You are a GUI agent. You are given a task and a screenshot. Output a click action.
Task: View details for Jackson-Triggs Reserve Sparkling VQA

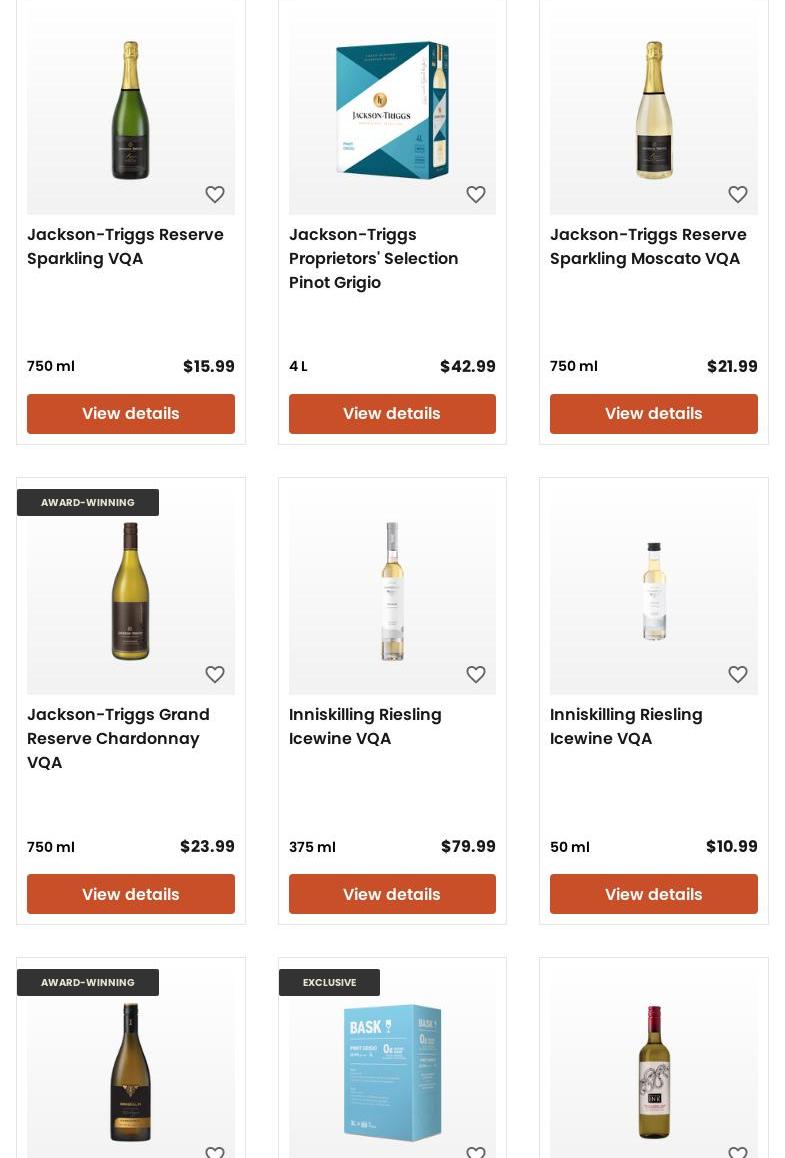131,414
